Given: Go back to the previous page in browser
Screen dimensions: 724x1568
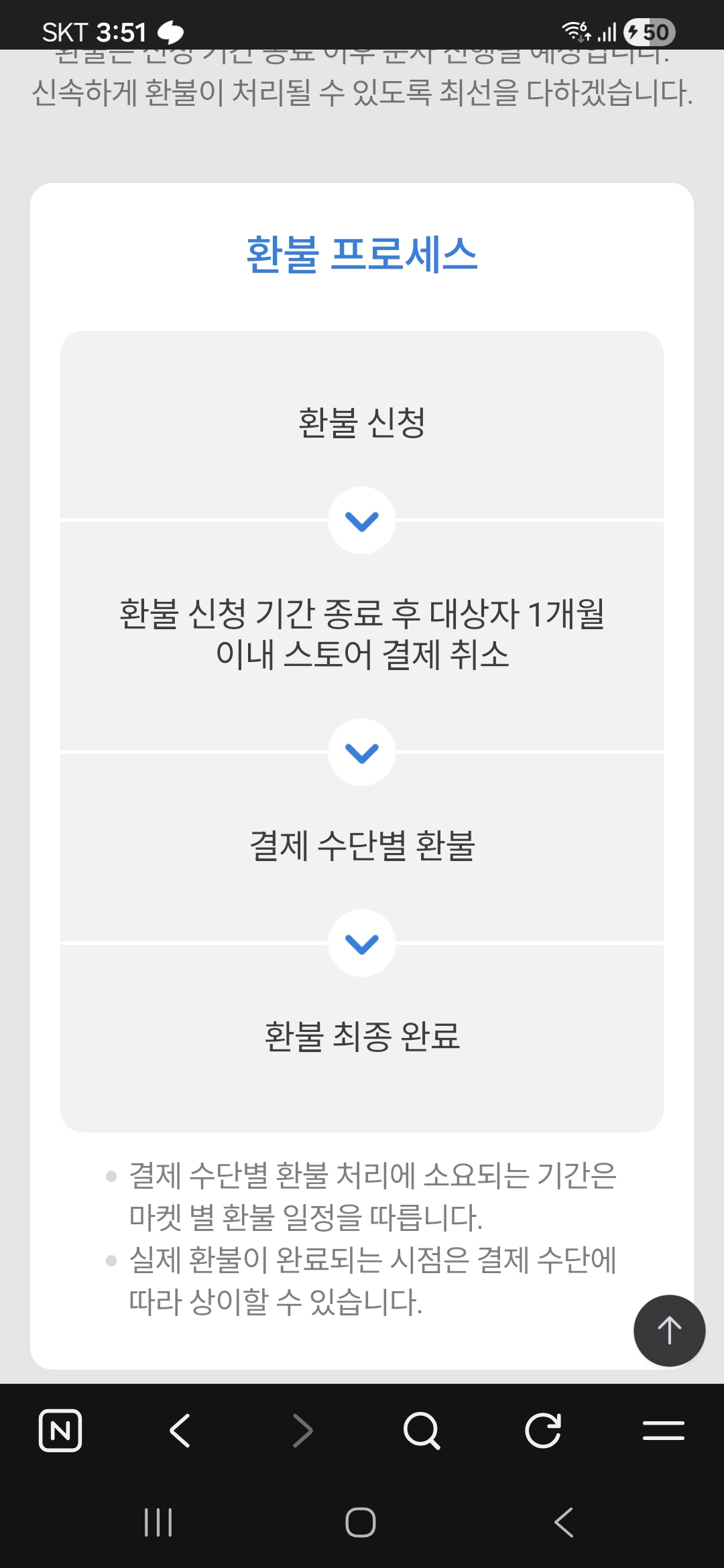Looking at the screenshot, I should point(180,1431).
